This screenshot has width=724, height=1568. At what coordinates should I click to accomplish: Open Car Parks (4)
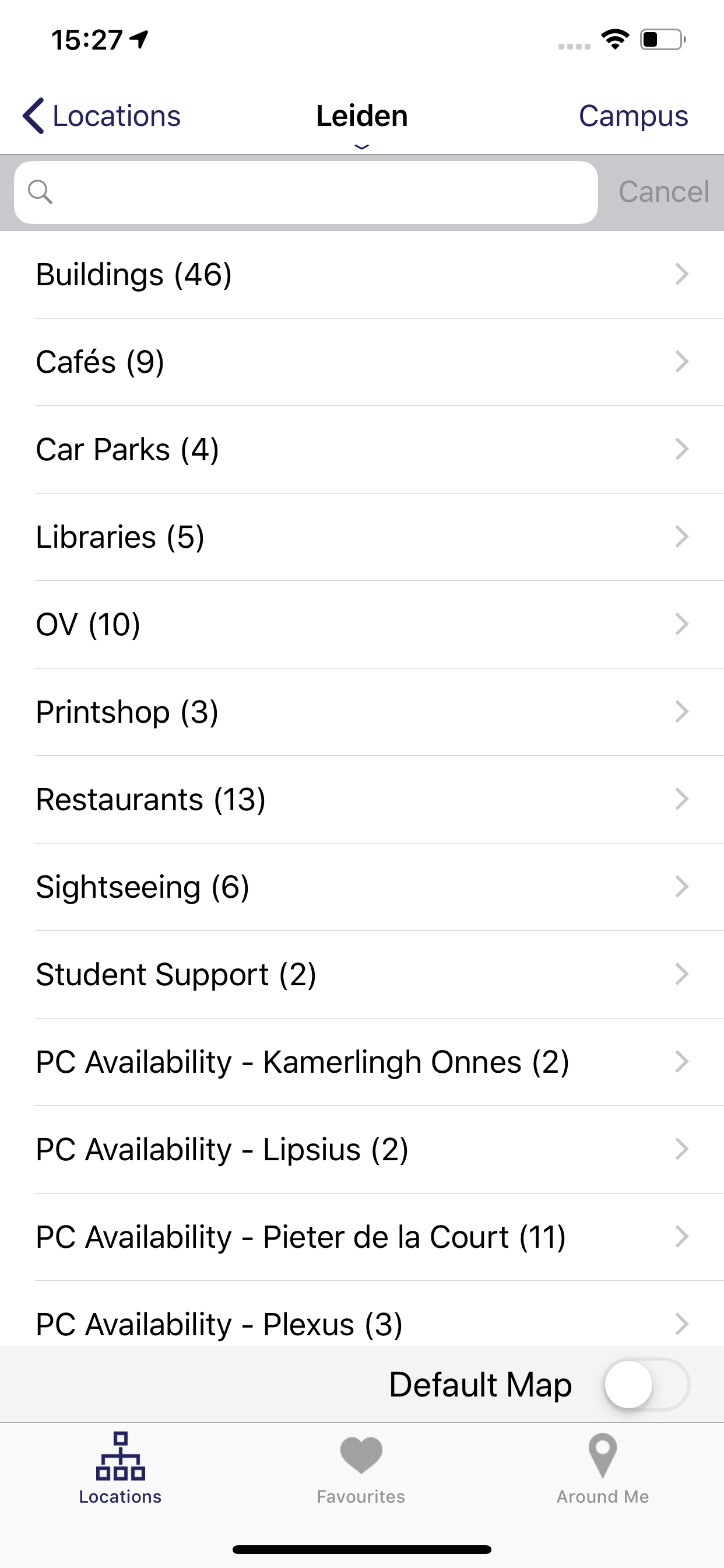point(362,450)
